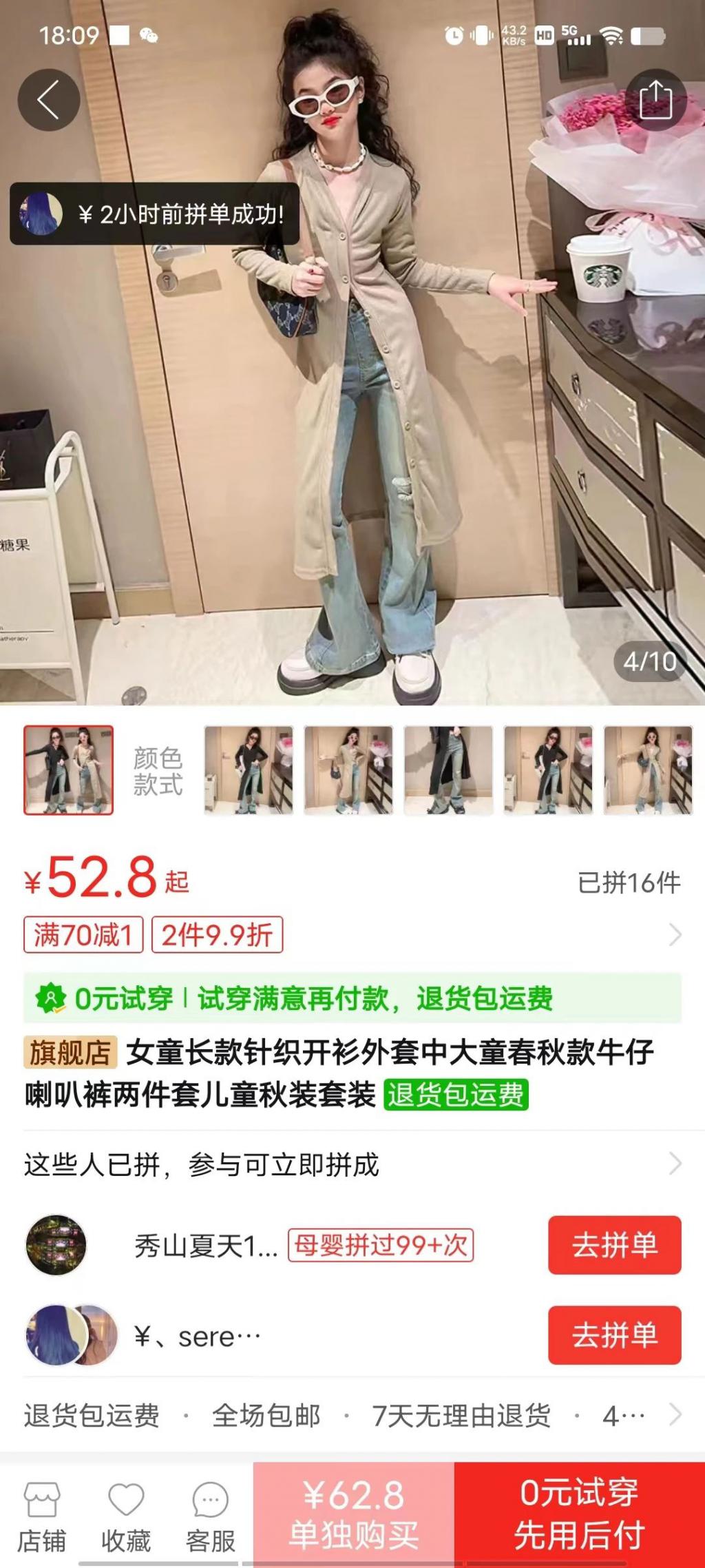Open the 2件9.9折 discount tag
This screenshot has width=705, height=1568.
[x=217, y=935]
